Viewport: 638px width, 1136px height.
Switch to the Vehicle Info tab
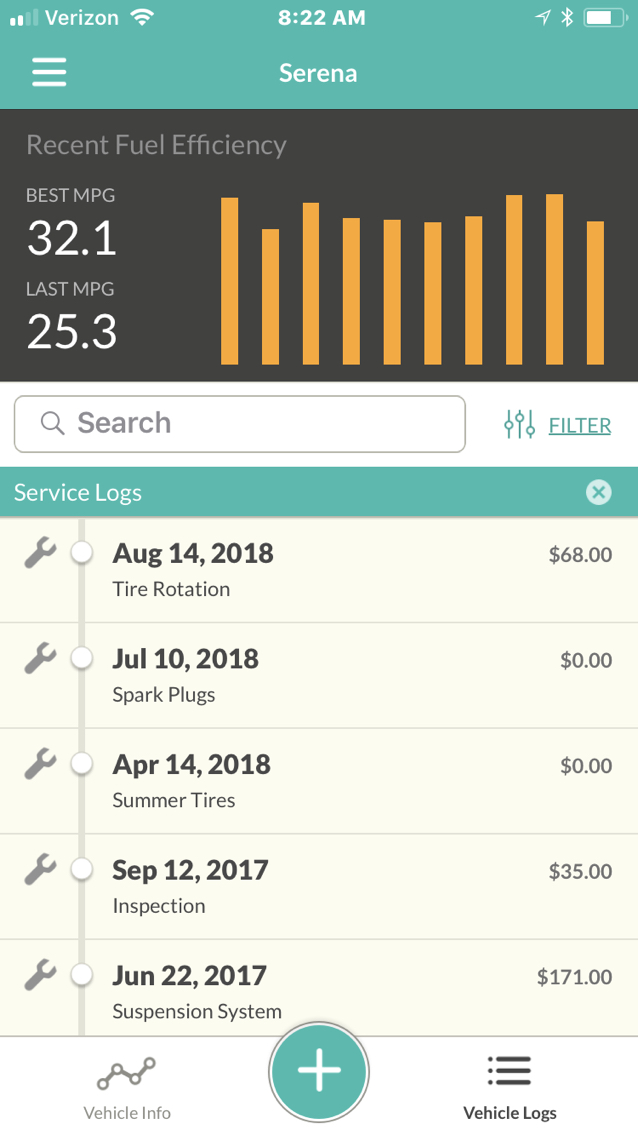pyautogui.click(x=127, y=1087)
